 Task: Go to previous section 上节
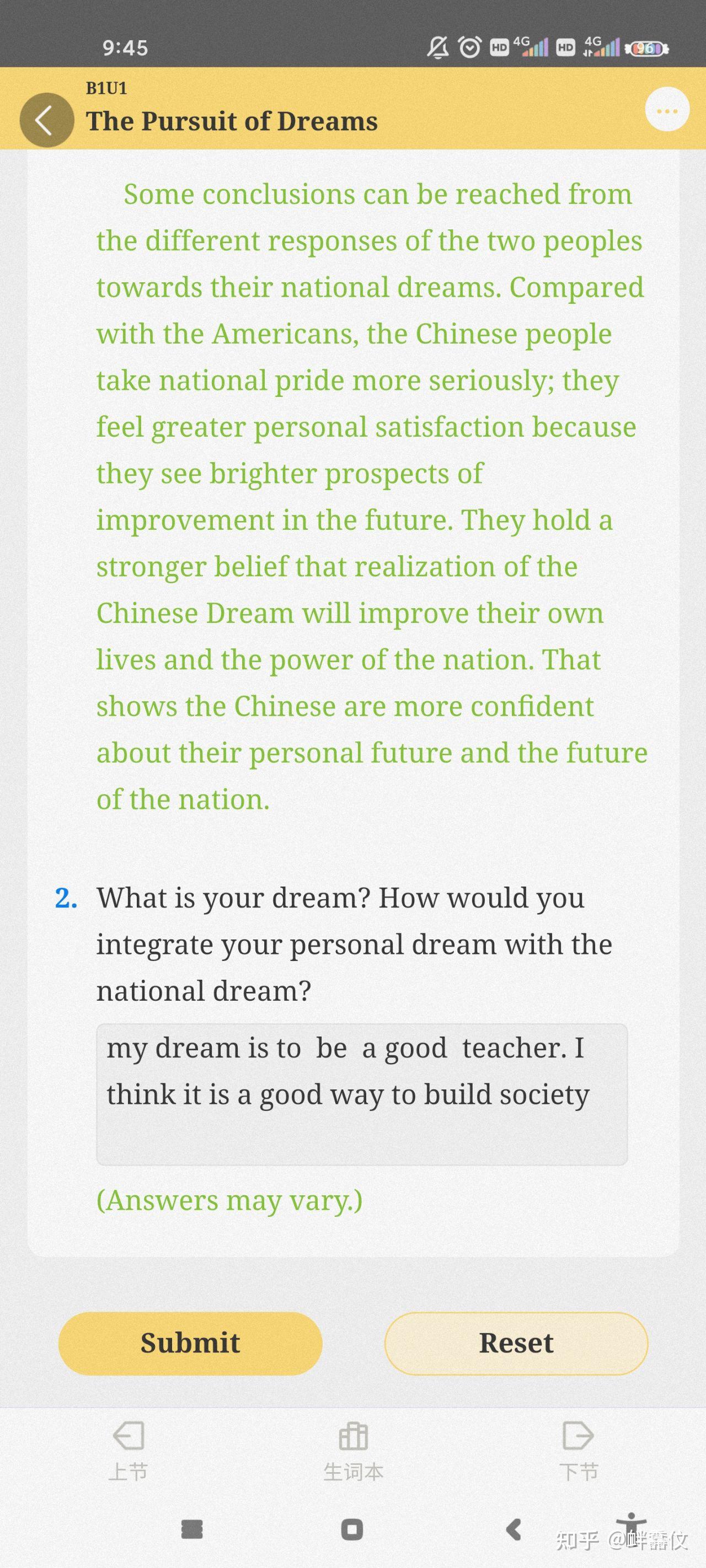(x=129, y=1451)
